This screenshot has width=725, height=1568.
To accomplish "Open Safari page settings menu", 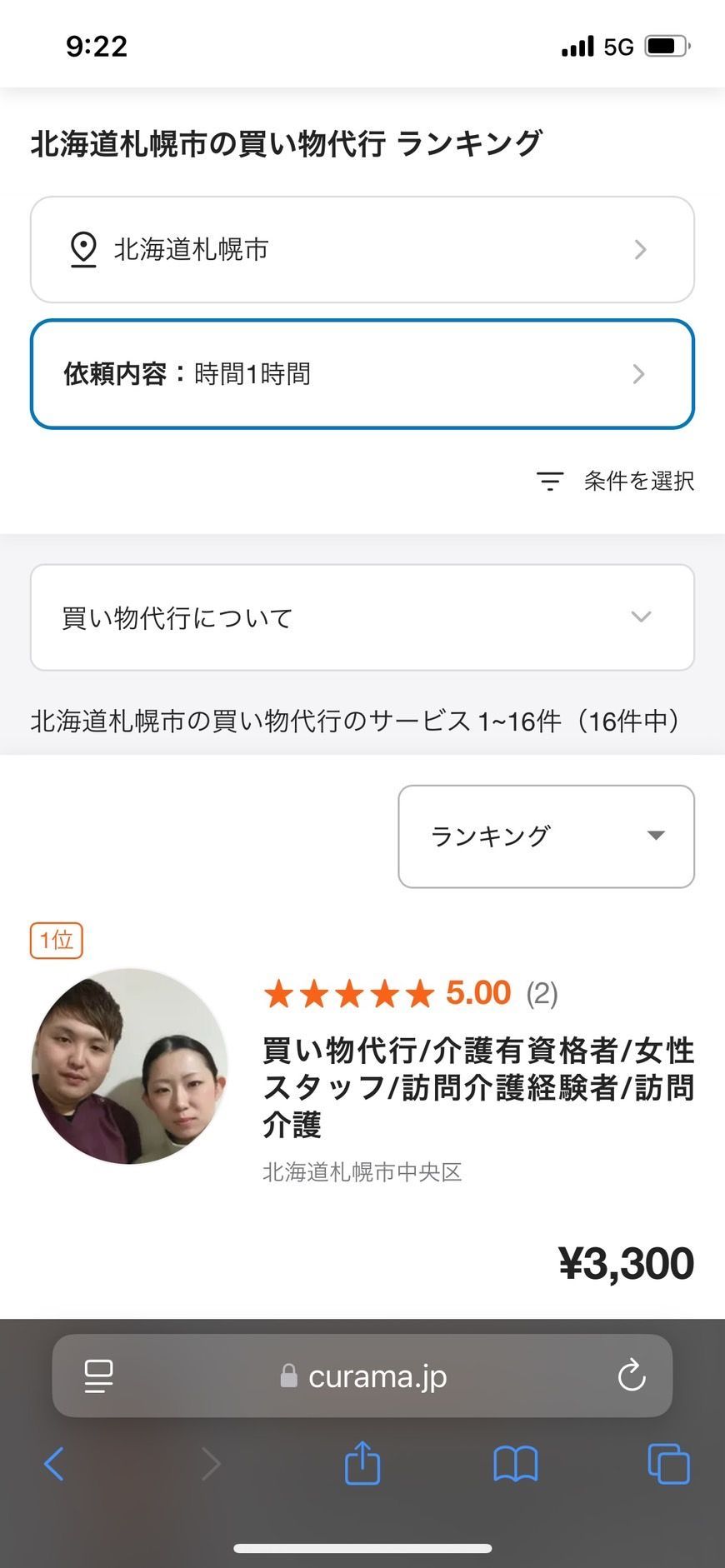I will pyautogui.click(x=99, y=1376).
